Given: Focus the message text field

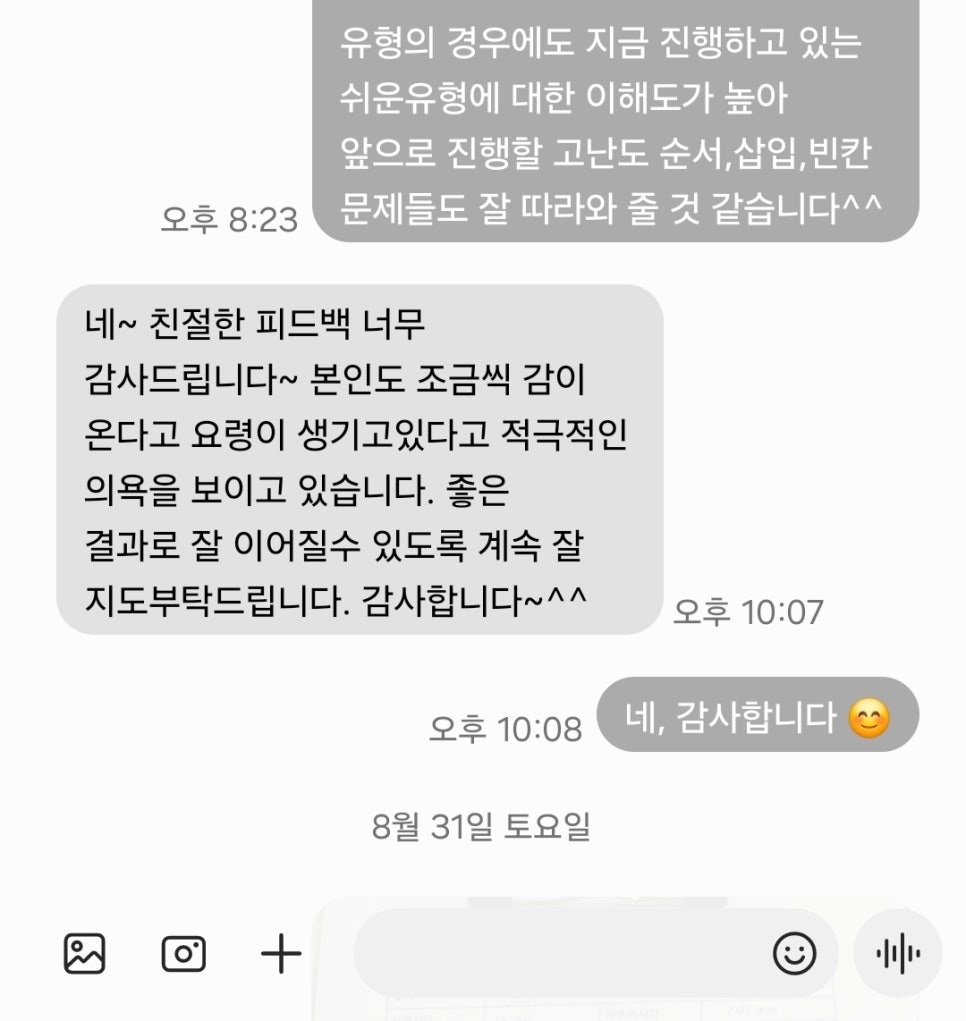Looking at the screenshot, I should coord(560,953).
